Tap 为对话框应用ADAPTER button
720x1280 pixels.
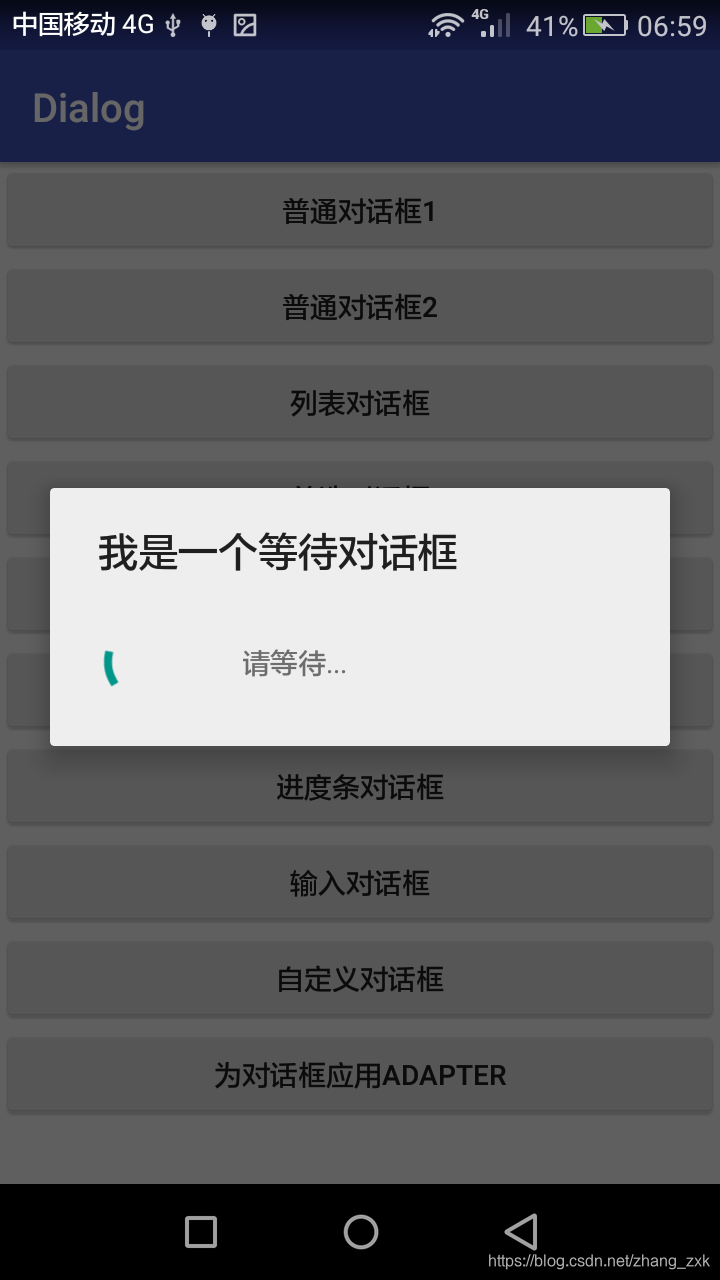[x=360, y=1076]
